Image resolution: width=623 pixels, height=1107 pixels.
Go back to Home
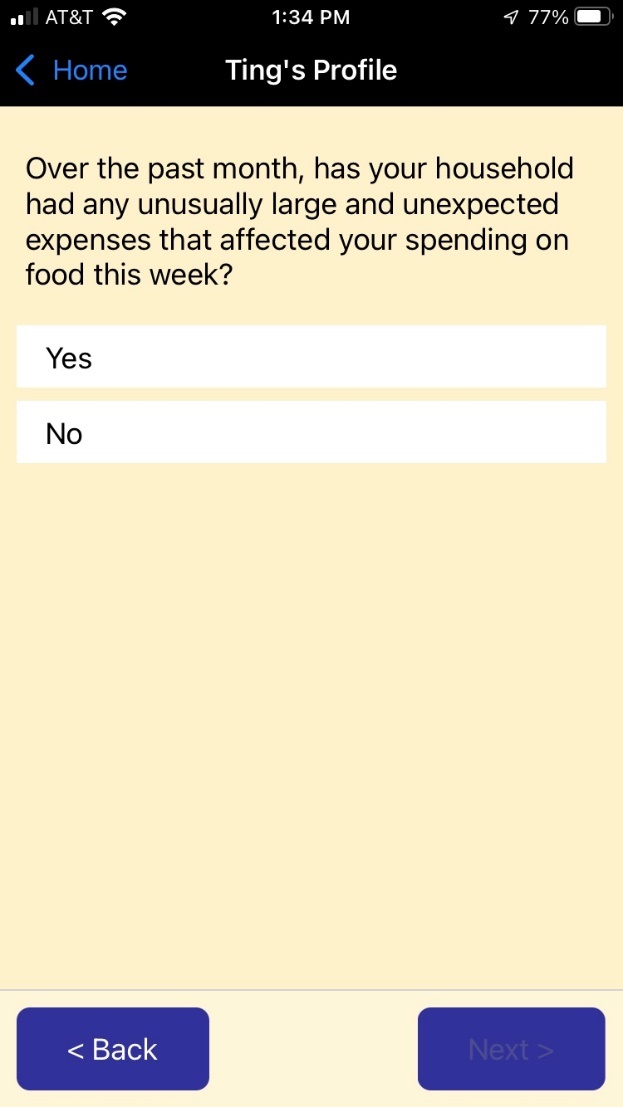72,71
